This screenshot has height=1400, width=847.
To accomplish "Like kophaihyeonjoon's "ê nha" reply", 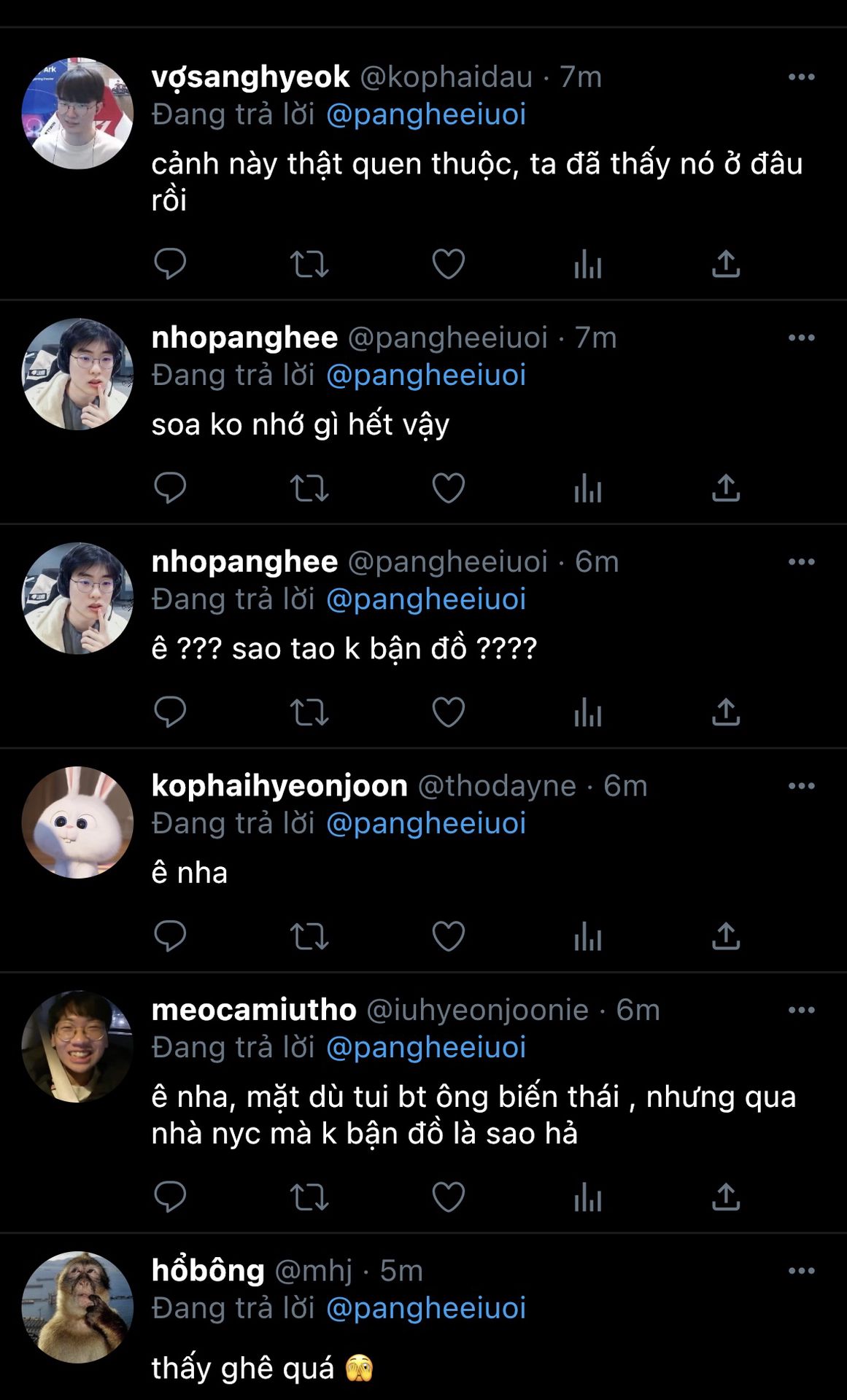I will coord(448,936).
